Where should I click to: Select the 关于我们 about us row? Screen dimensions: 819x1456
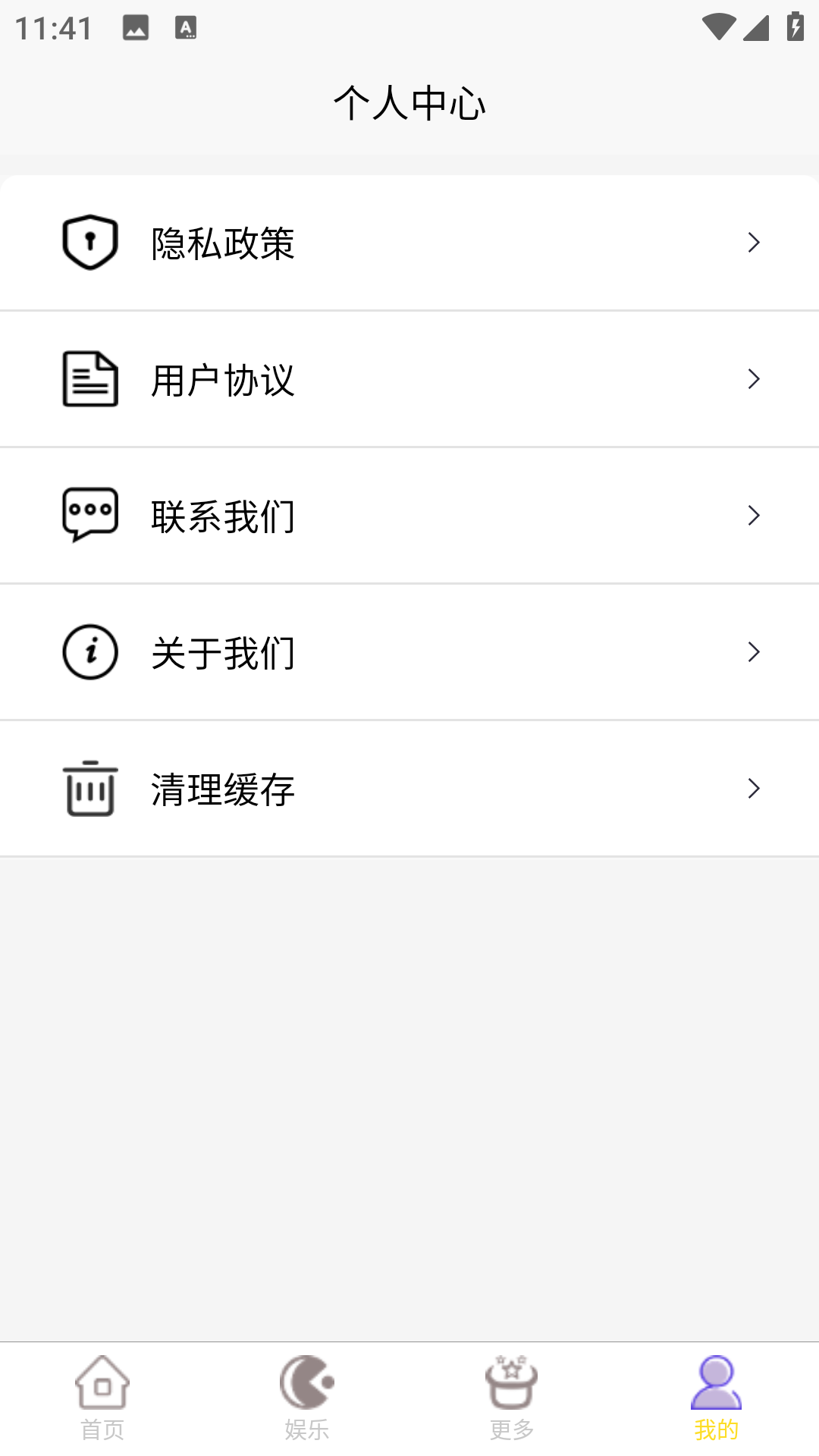(409, 652)
